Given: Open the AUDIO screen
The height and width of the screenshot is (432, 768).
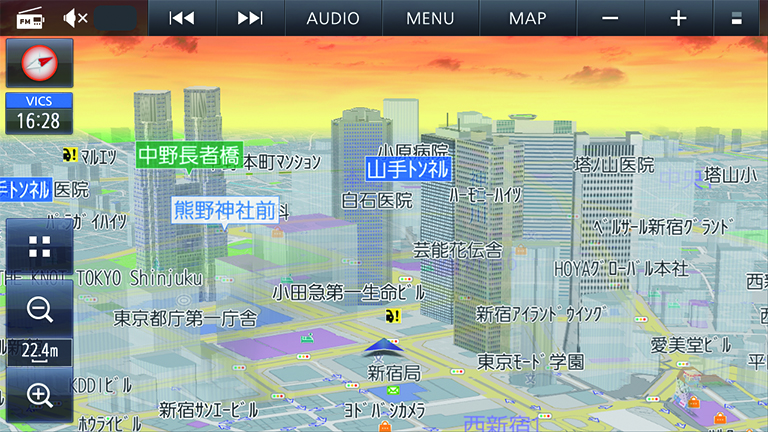Looking at the screenshot, I should coord(333,18).
